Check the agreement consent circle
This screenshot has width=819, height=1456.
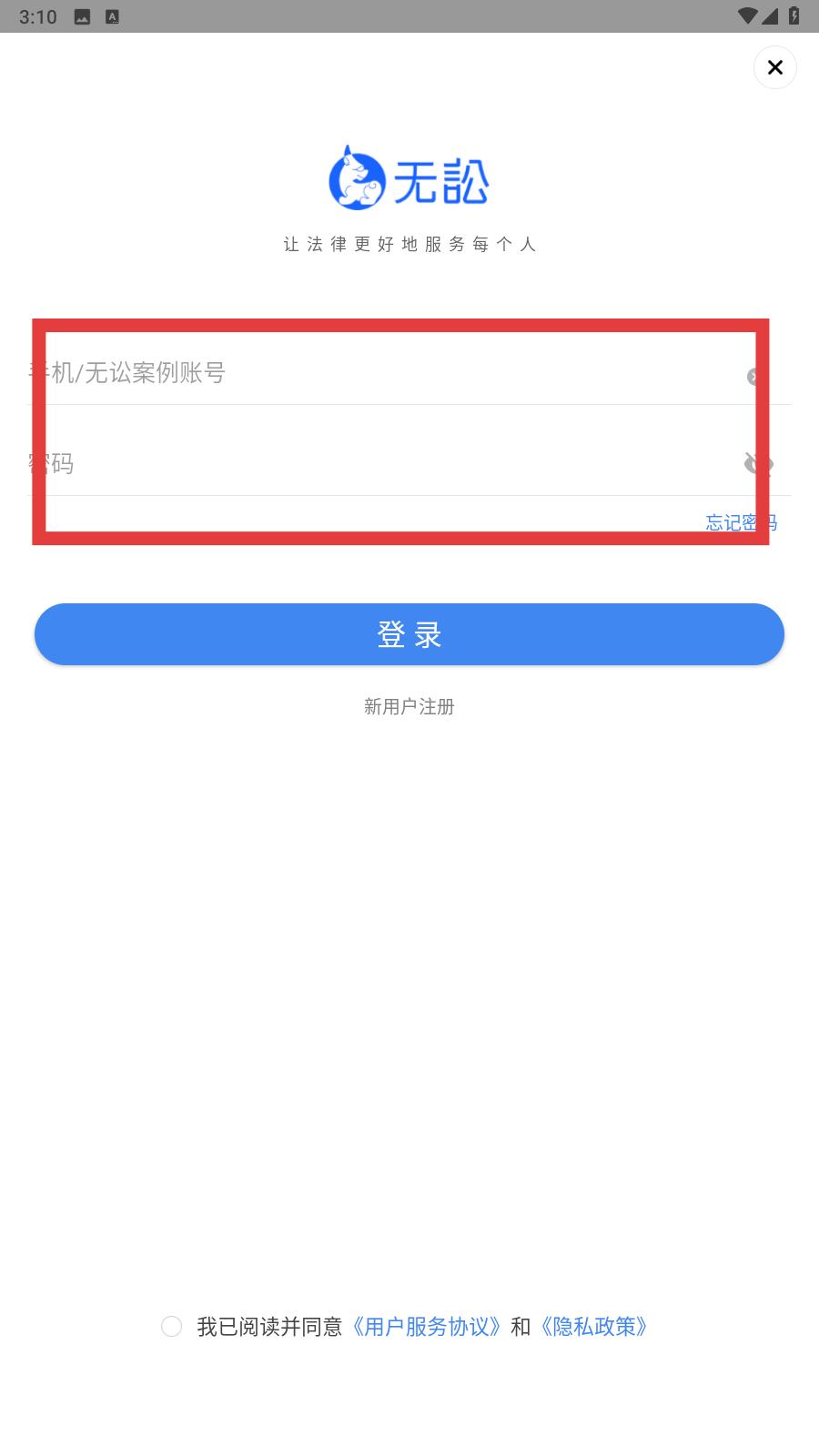pyautogui.click(x=171, y=1327)
